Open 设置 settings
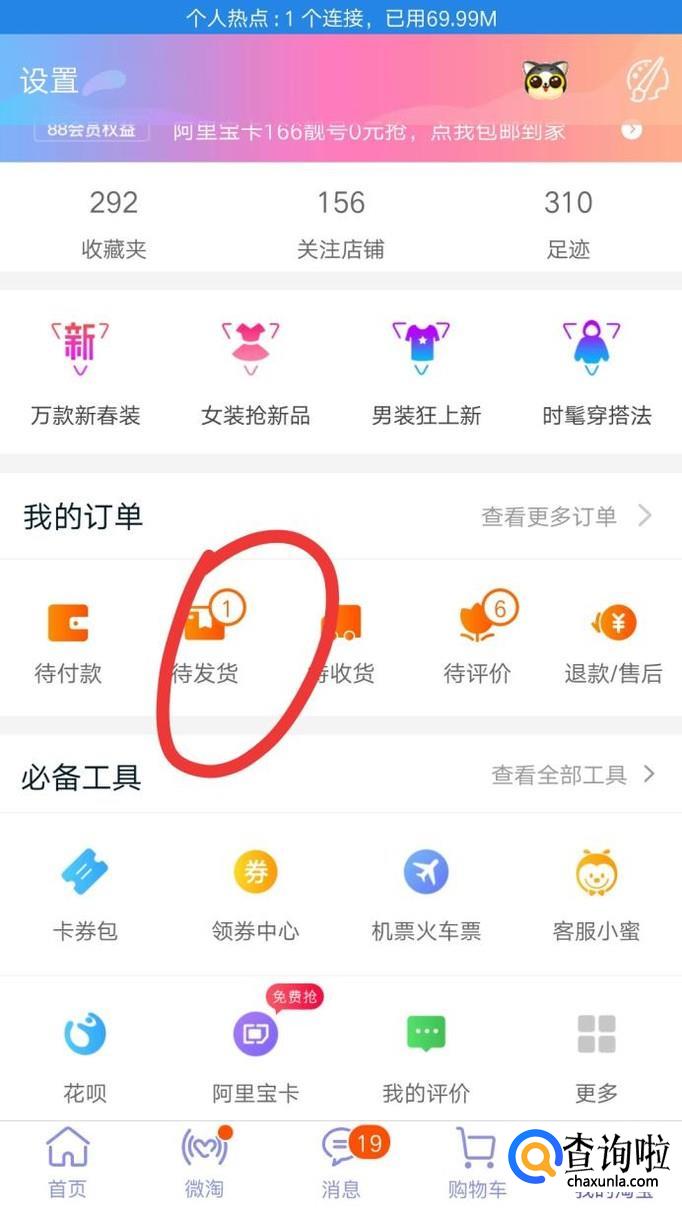This screenshot has width=682, height=1212. click(49, 80)
